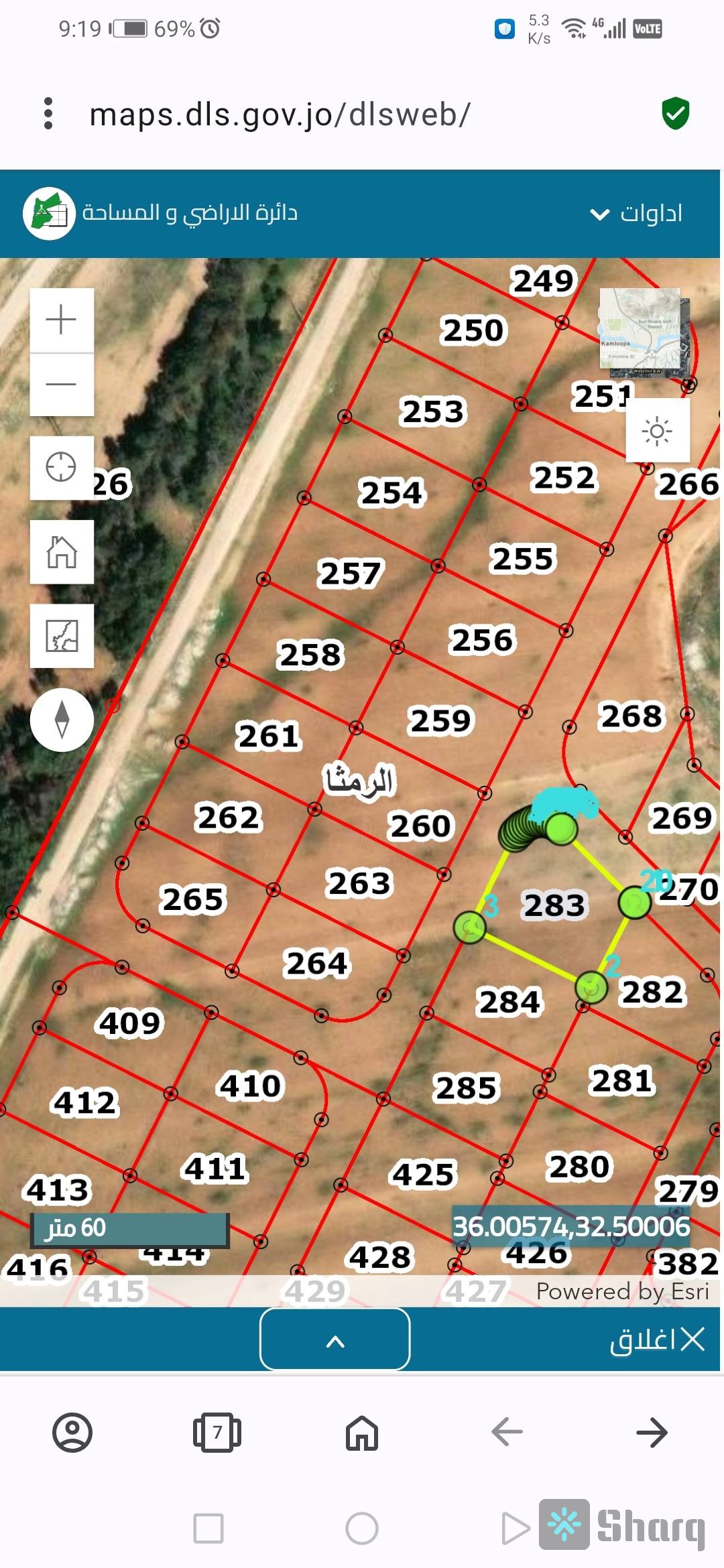
Task: Open the green shield site security icon
Action: (675, 113)
